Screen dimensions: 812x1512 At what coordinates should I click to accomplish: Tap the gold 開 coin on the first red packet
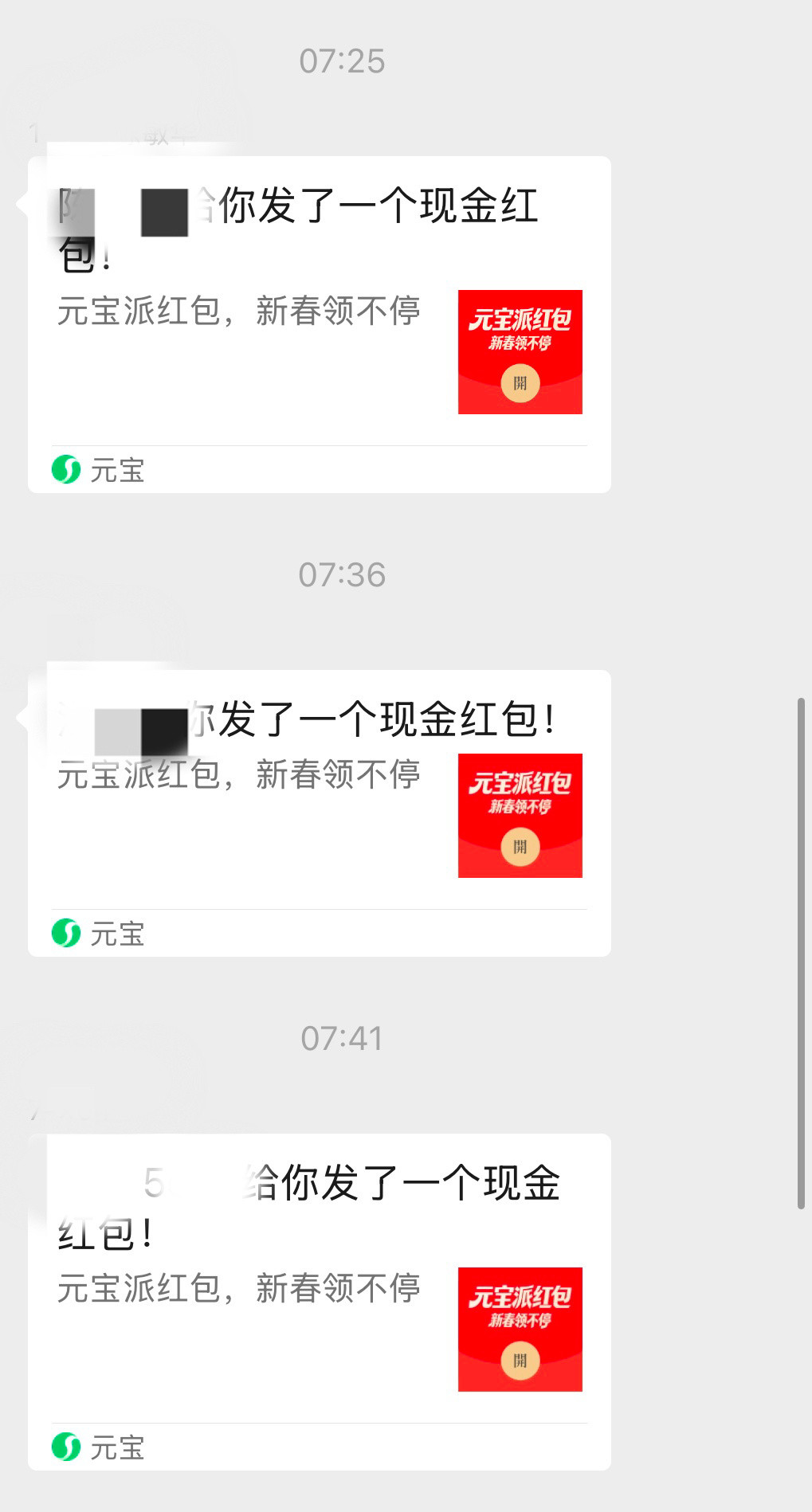tap(520, 383)
